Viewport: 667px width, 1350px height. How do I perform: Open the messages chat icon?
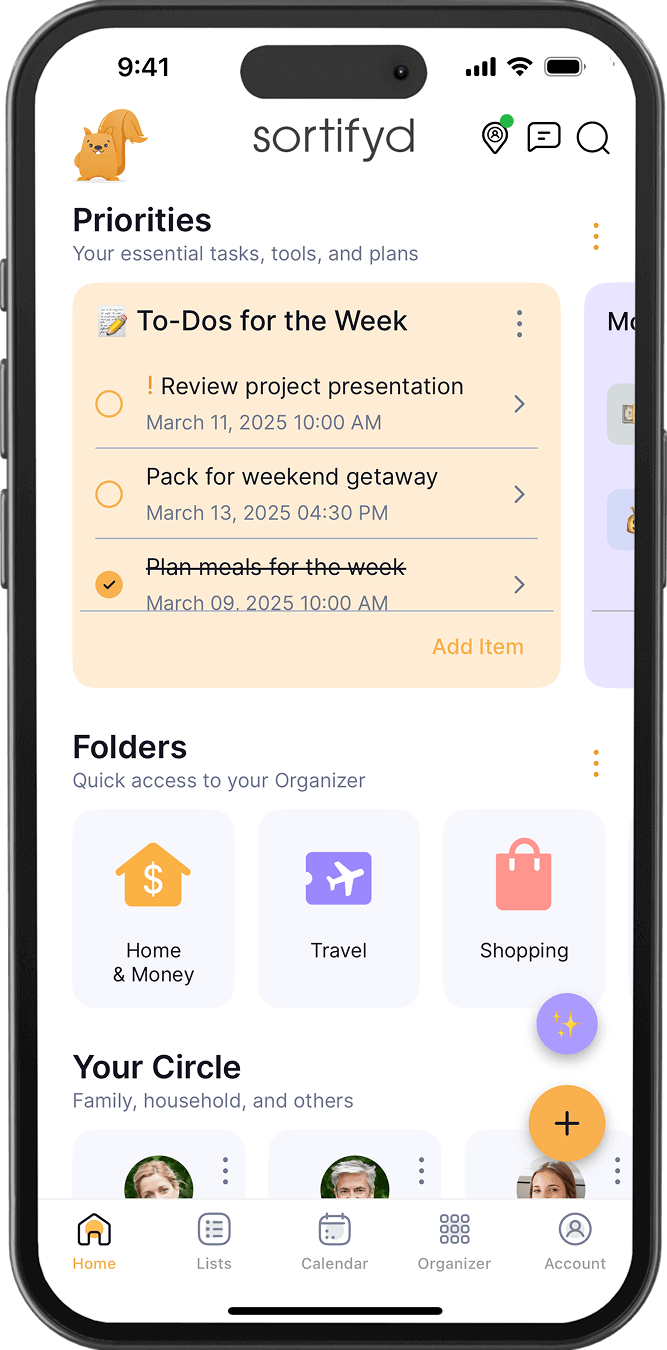click(544, 136)
